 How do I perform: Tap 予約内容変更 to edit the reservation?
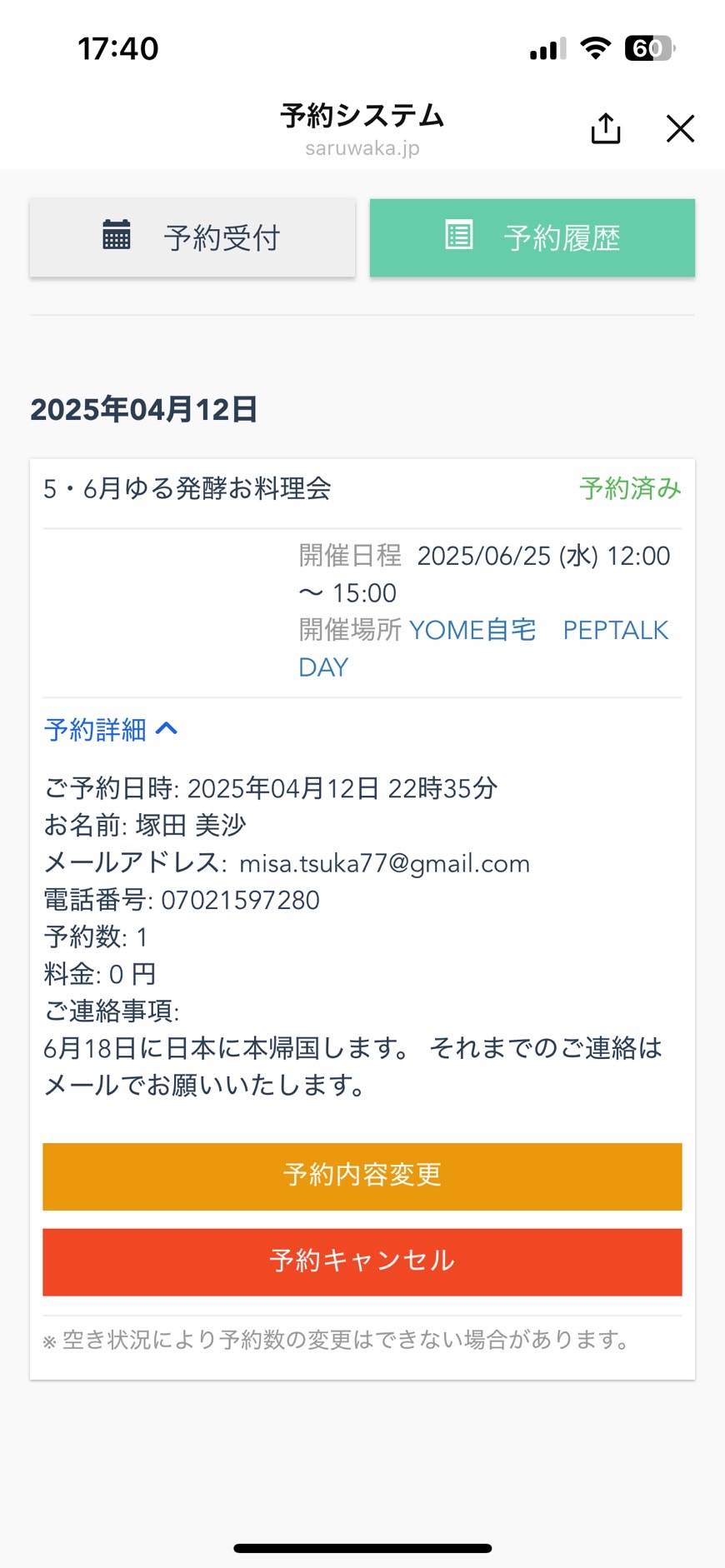362,1176
